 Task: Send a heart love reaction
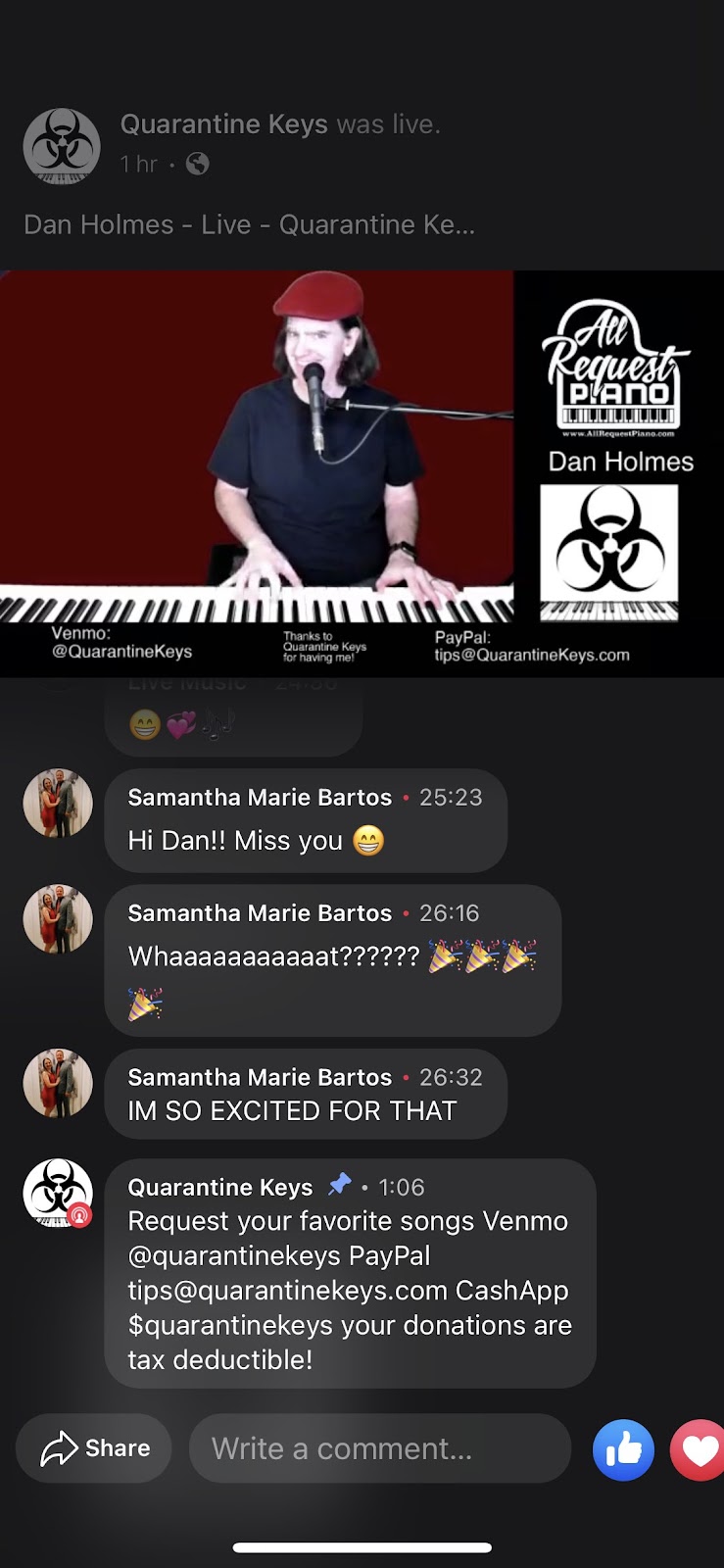coord(700,1448)
